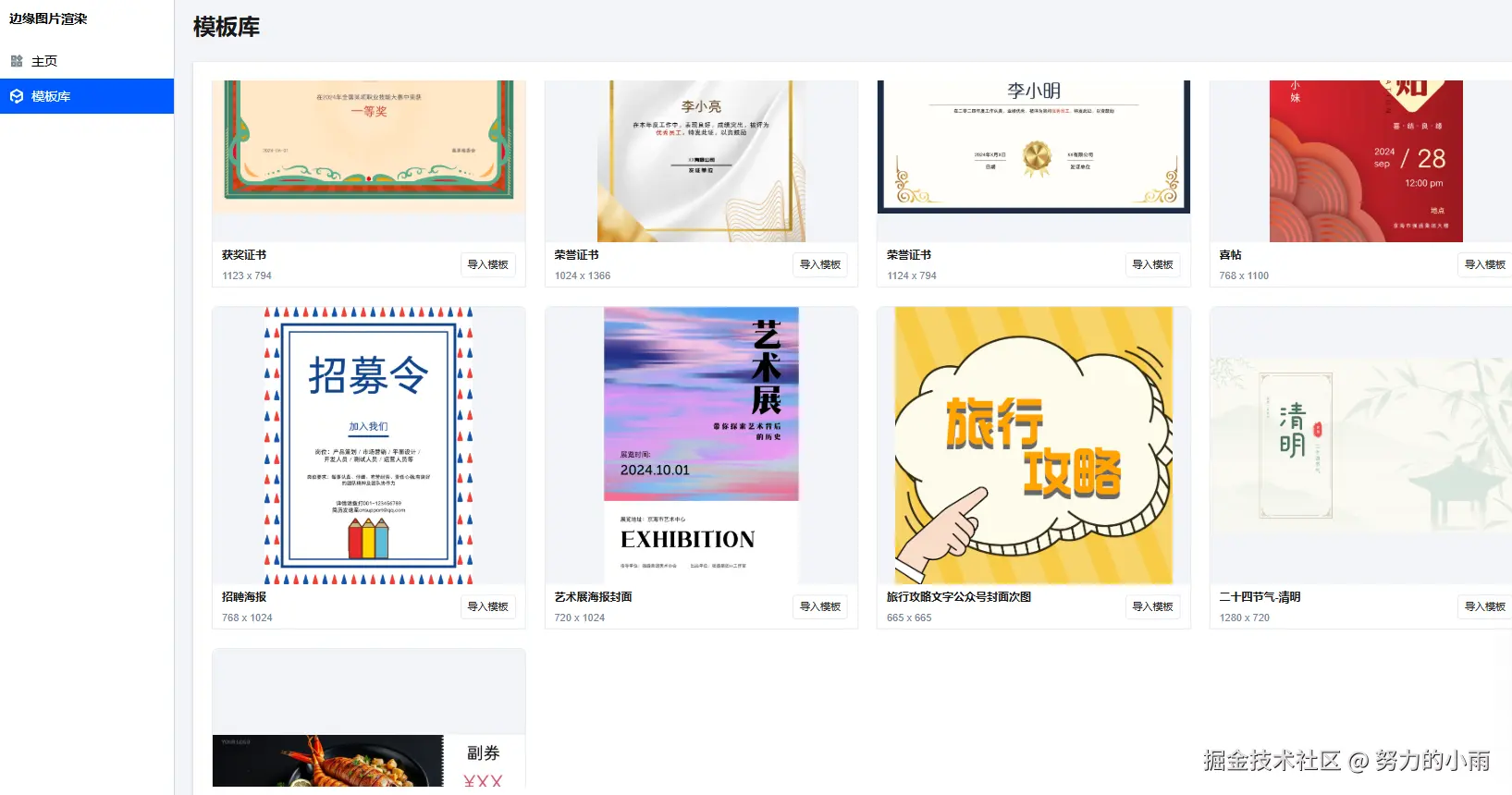Select 模板库 in the sidebar
This screenshot has width=1512, height=795.
click(51, 96)
